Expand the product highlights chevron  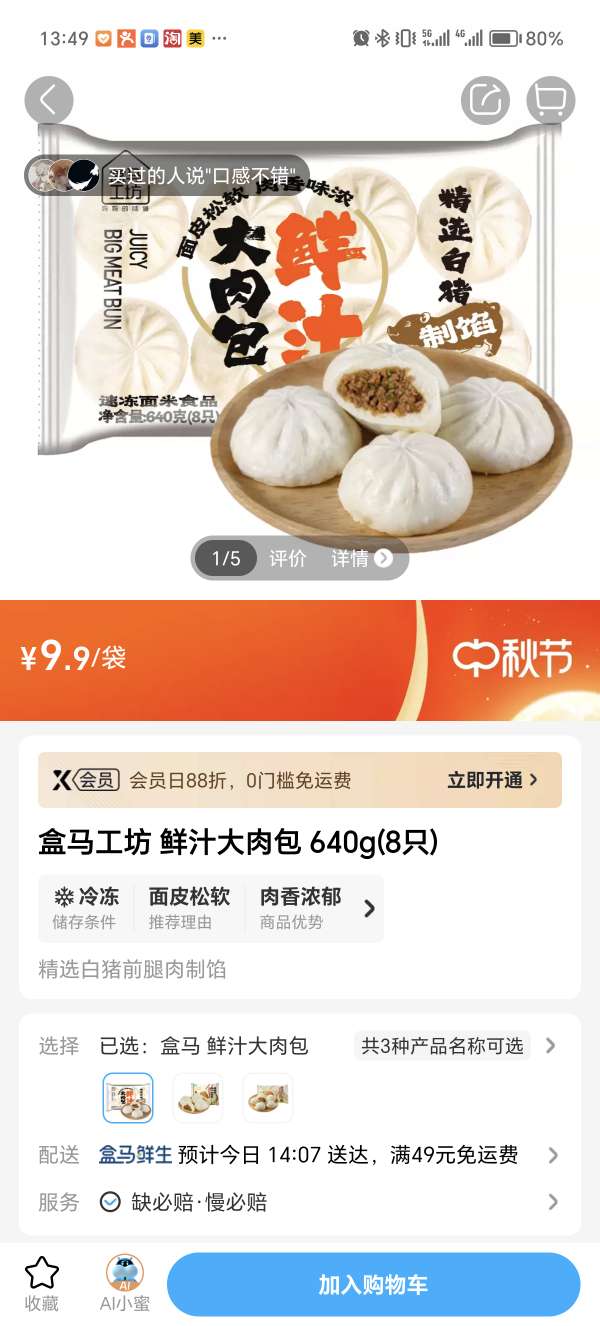[369, 908]
